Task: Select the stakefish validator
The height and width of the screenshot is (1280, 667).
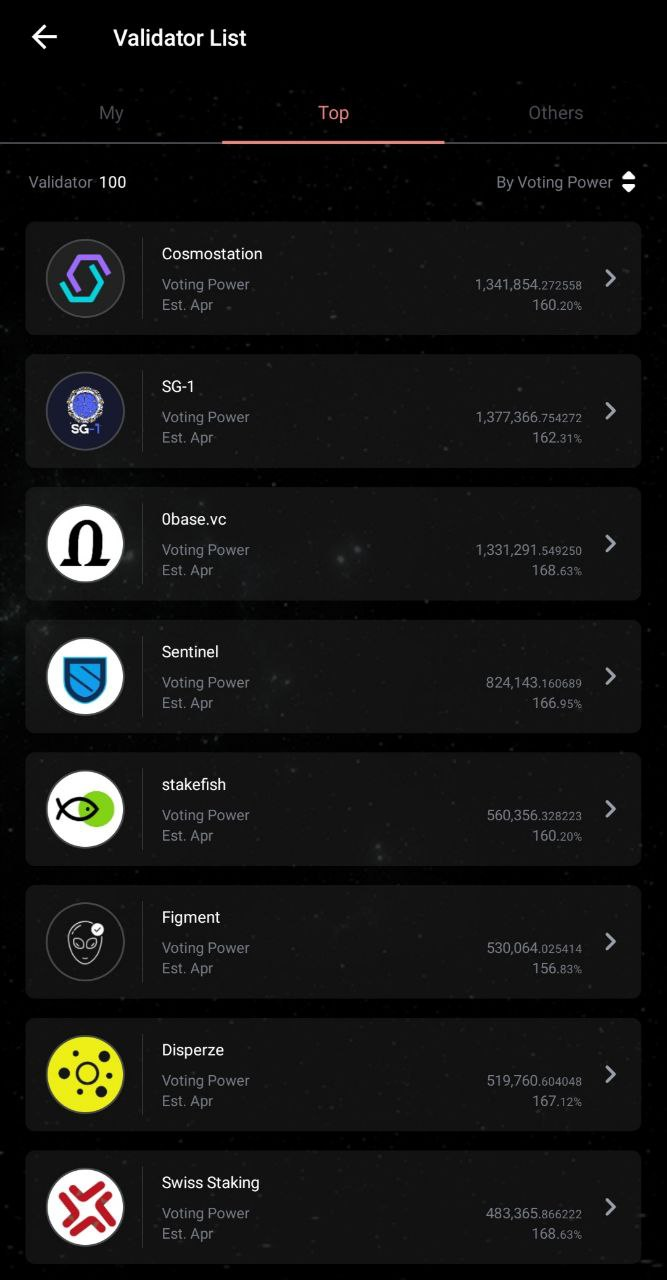Action: (x=333, y=809)
